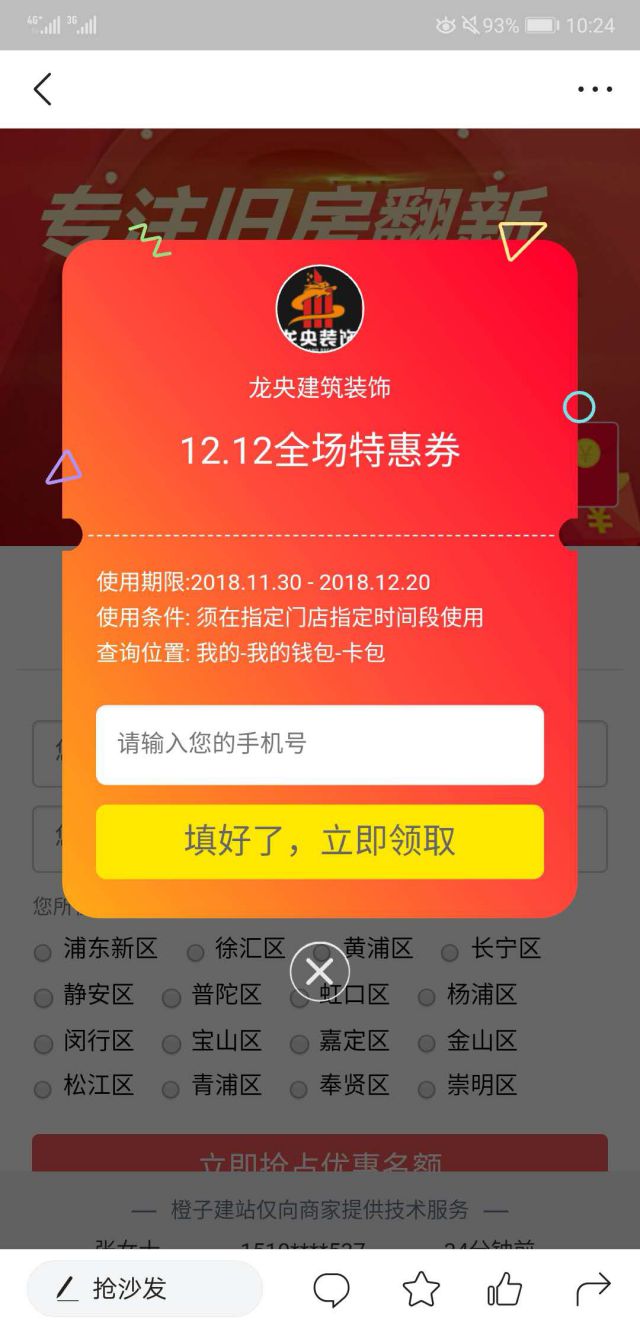Viewport: 640px width, 1329px height.
Task: Share this page via arrow icon
Action: pos(593,1289)
